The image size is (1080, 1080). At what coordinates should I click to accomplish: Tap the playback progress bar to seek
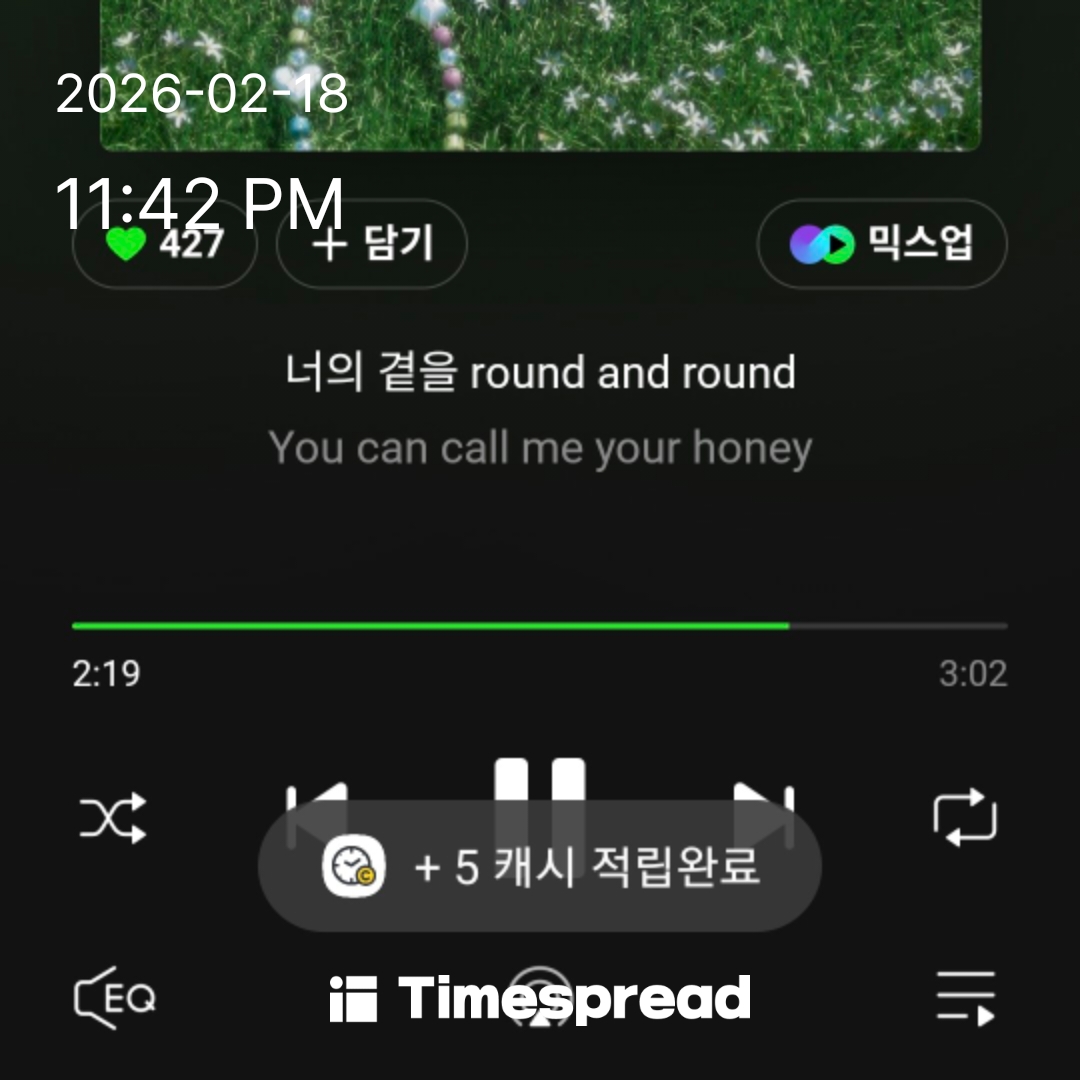540,626
